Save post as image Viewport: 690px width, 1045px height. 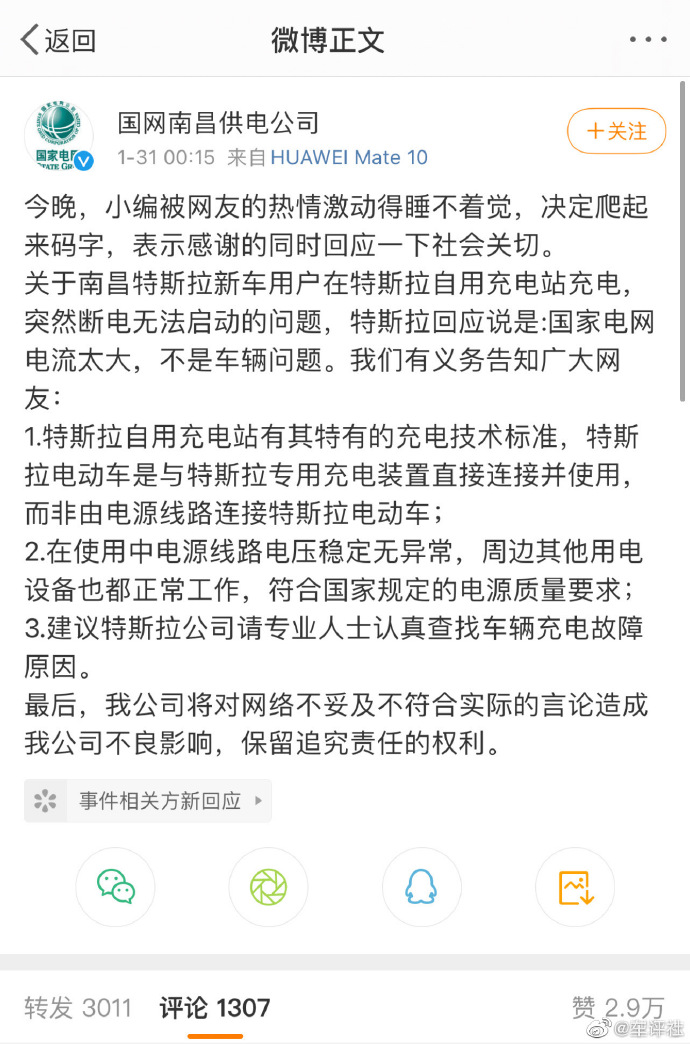[574, 887]
